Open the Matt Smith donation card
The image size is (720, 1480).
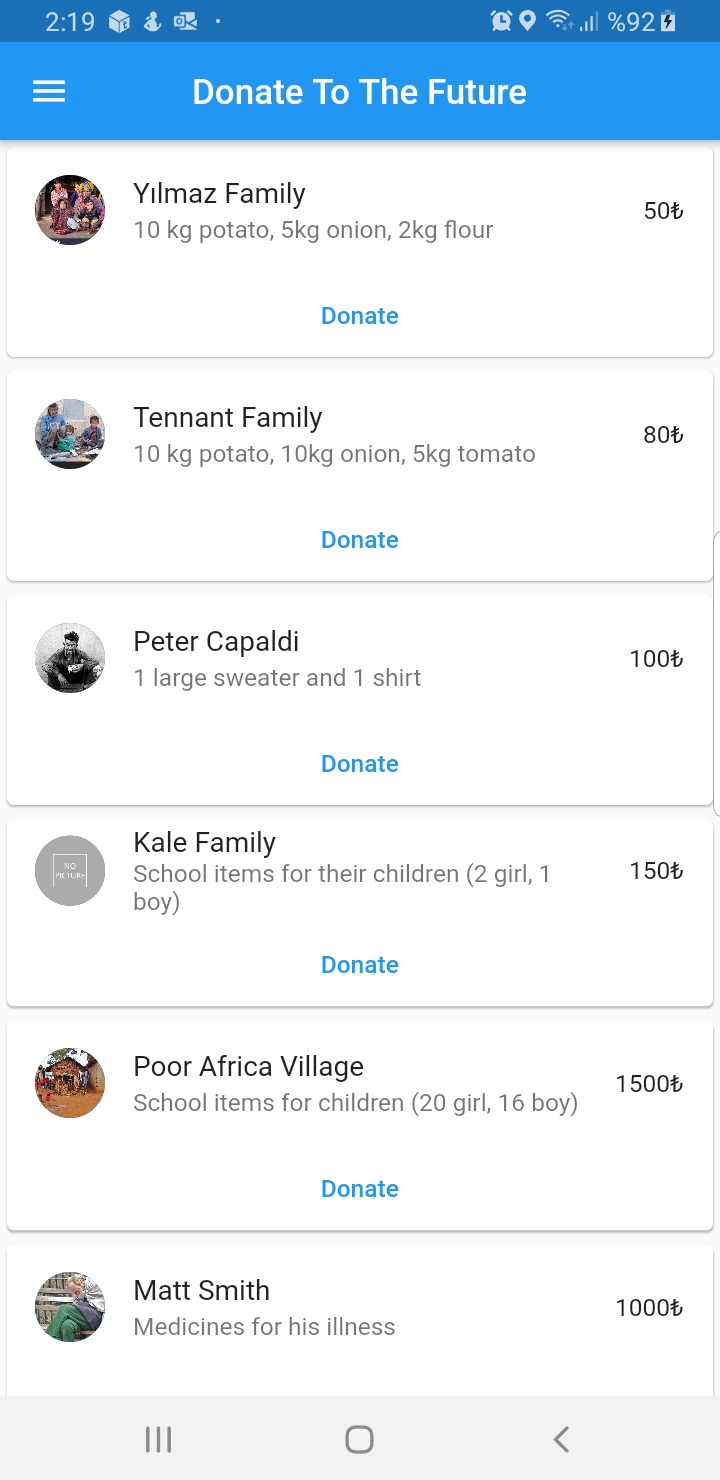tap(360, 1310)
